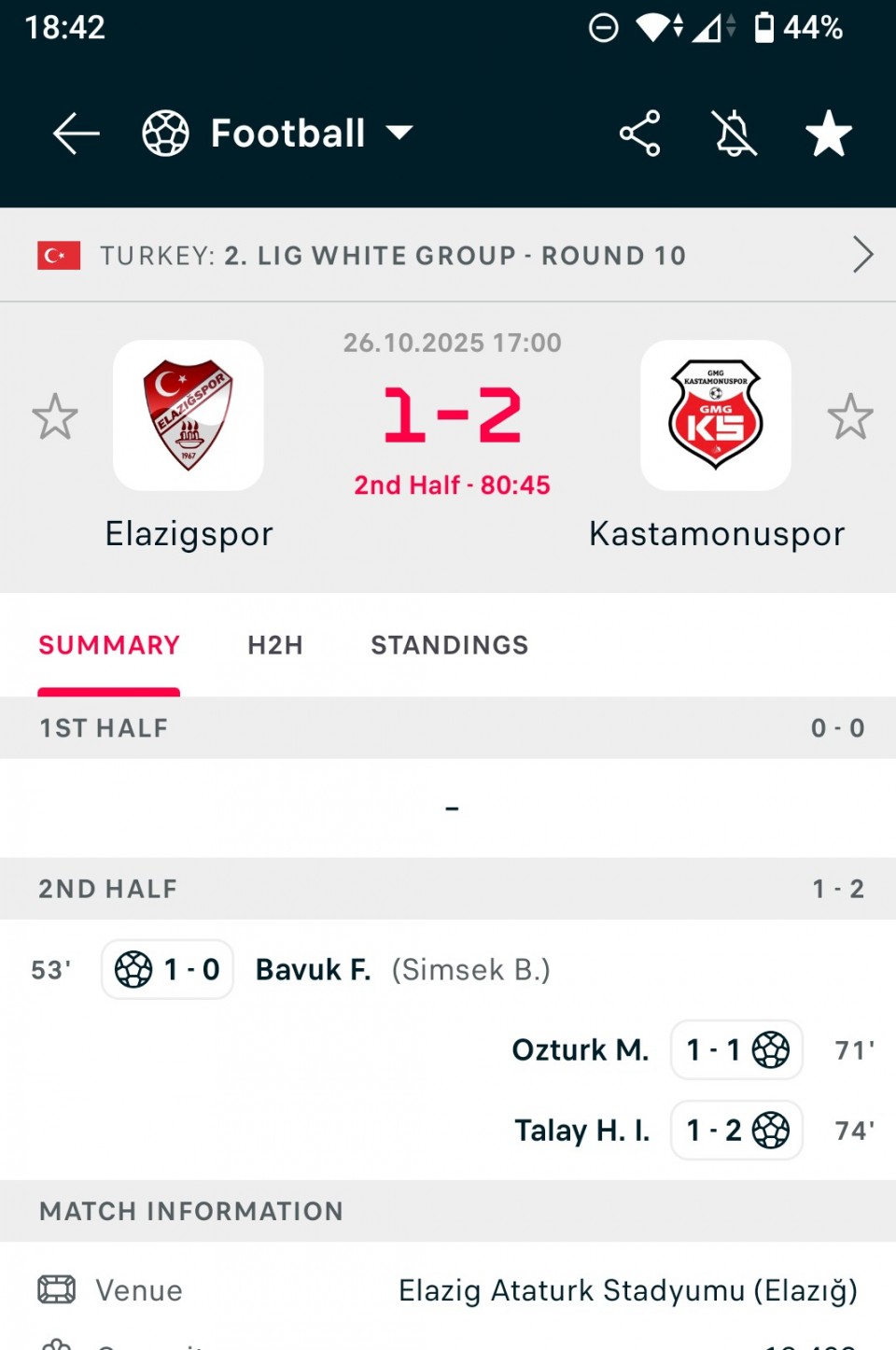
Task: Open Turkey 2. Lig White Group league page
Action: pyautogui.click(x=448, y=255)
